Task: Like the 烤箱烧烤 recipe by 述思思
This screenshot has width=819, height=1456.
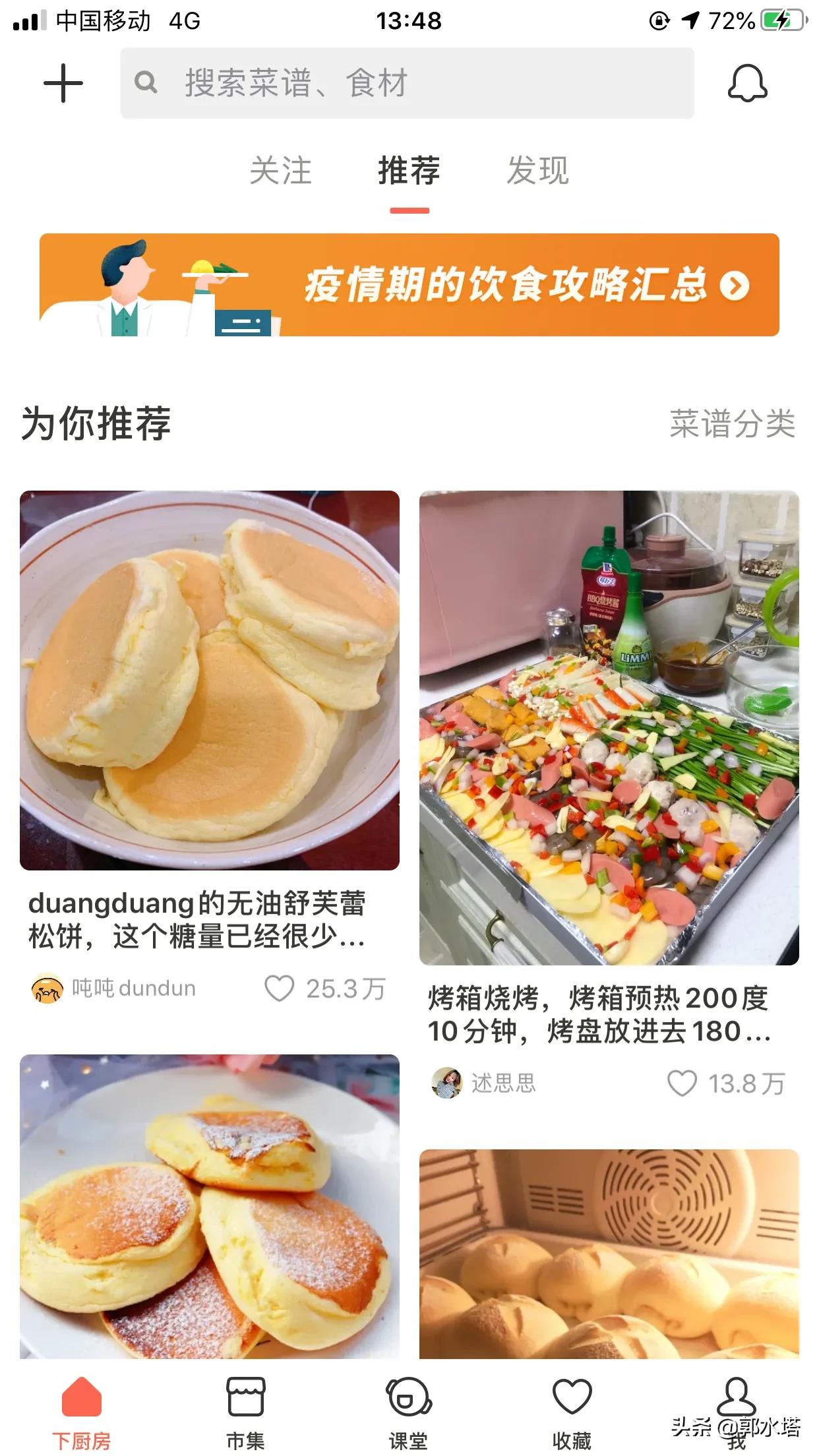Action: tap(682, 1083)
